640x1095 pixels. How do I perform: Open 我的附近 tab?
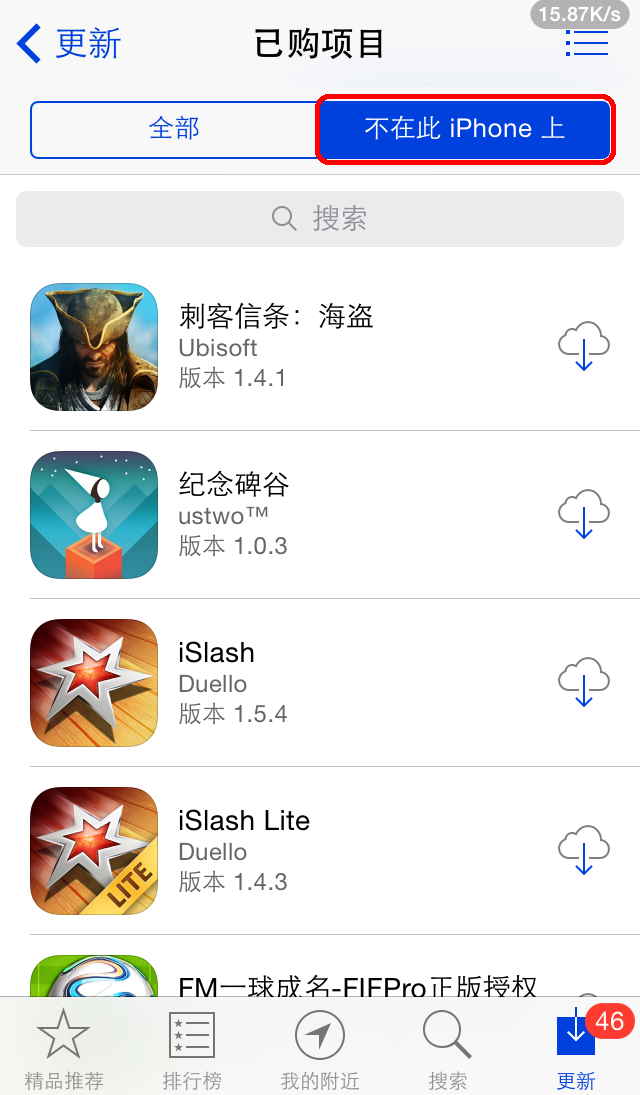320,1050
